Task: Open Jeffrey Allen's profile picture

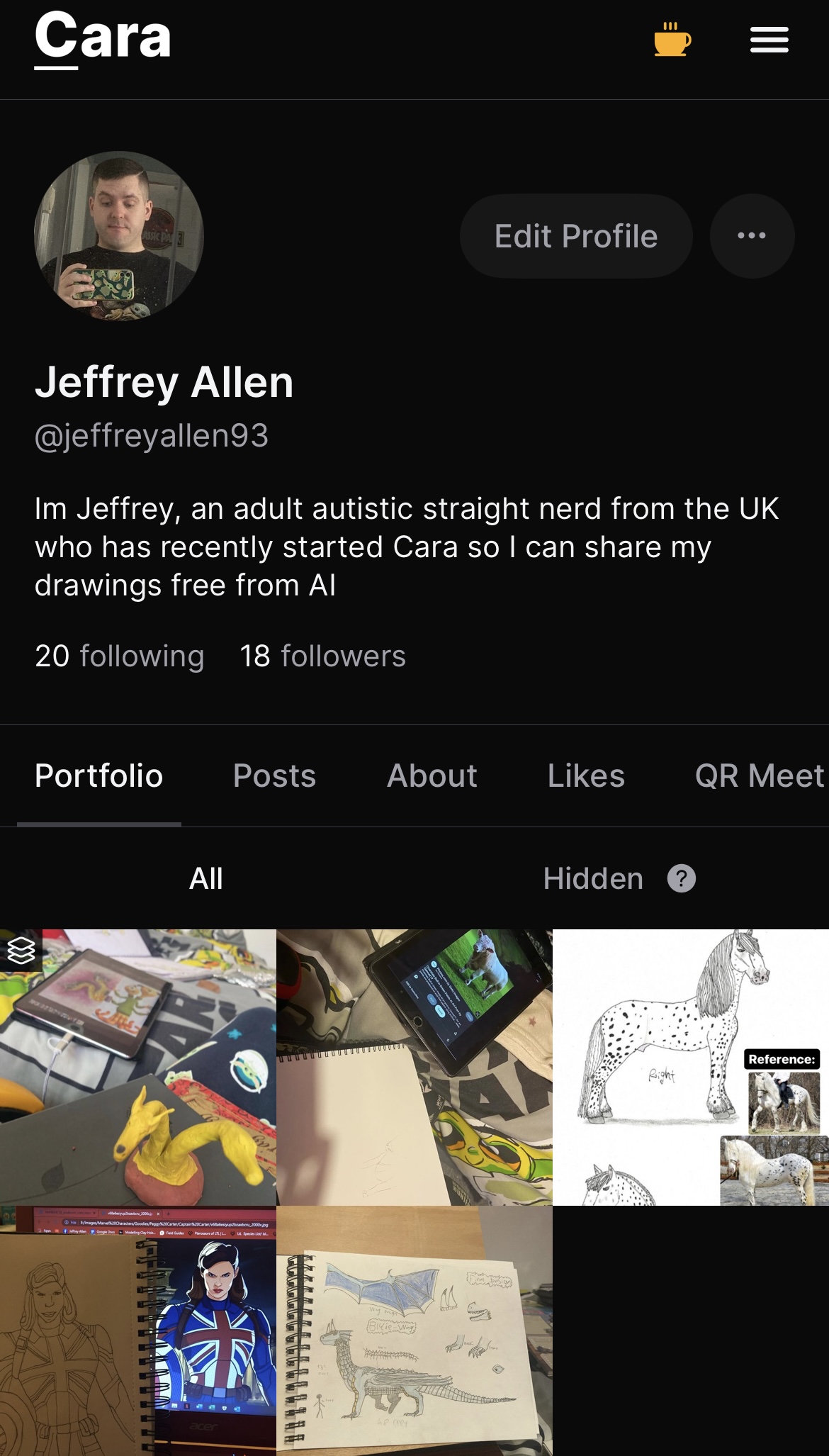Action: pyautogui.click(x=119, y=236)
